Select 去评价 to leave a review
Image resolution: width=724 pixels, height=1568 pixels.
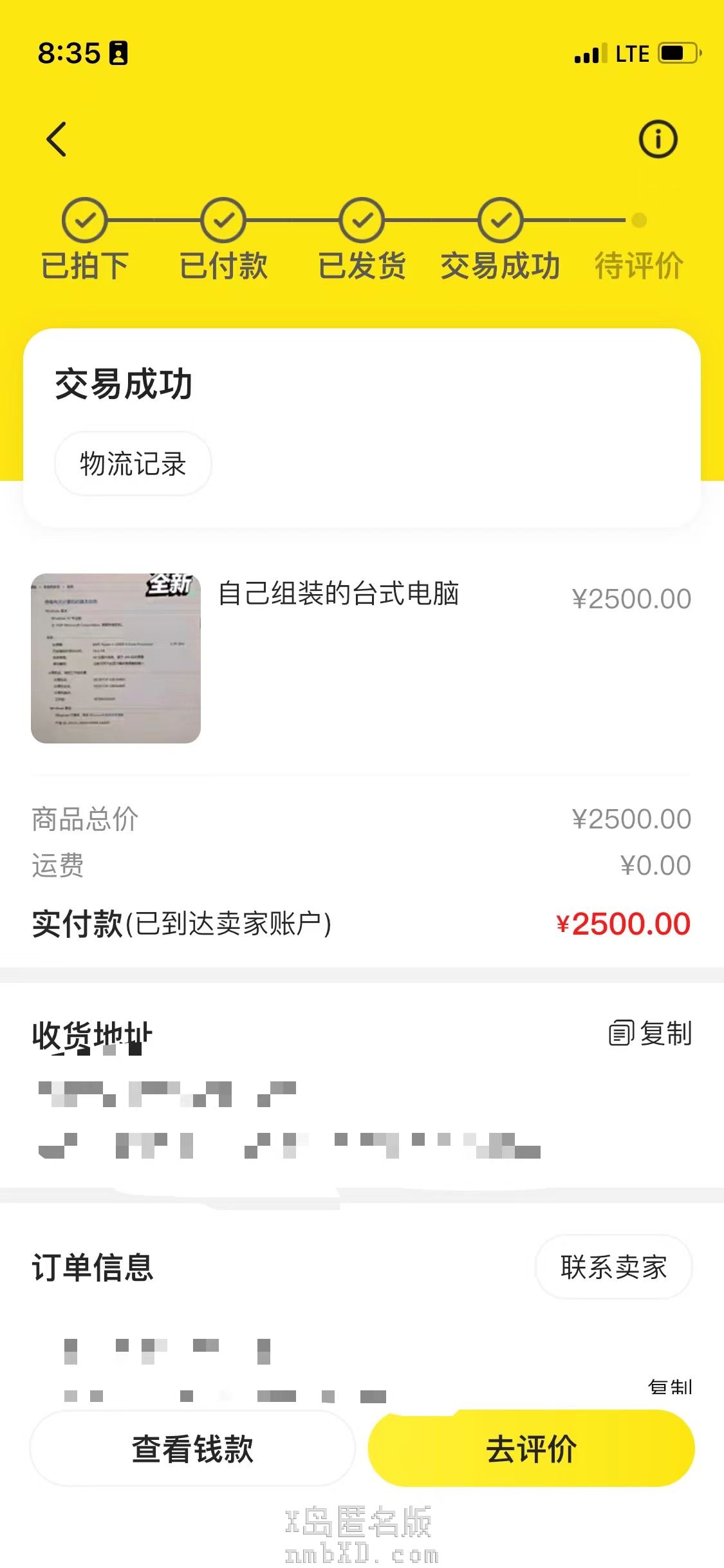click(531, 1448)
